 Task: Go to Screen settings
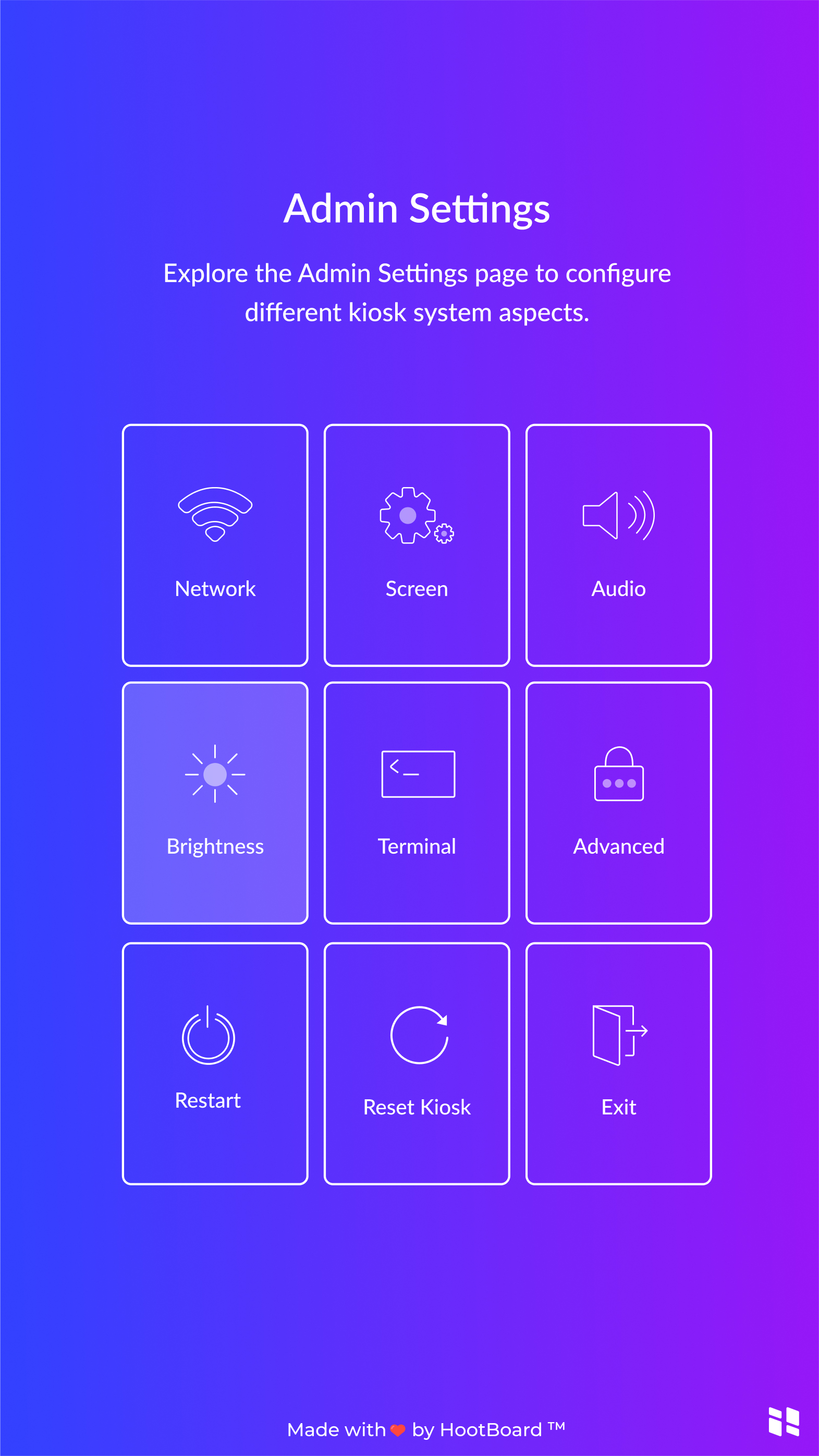[417, 545]
